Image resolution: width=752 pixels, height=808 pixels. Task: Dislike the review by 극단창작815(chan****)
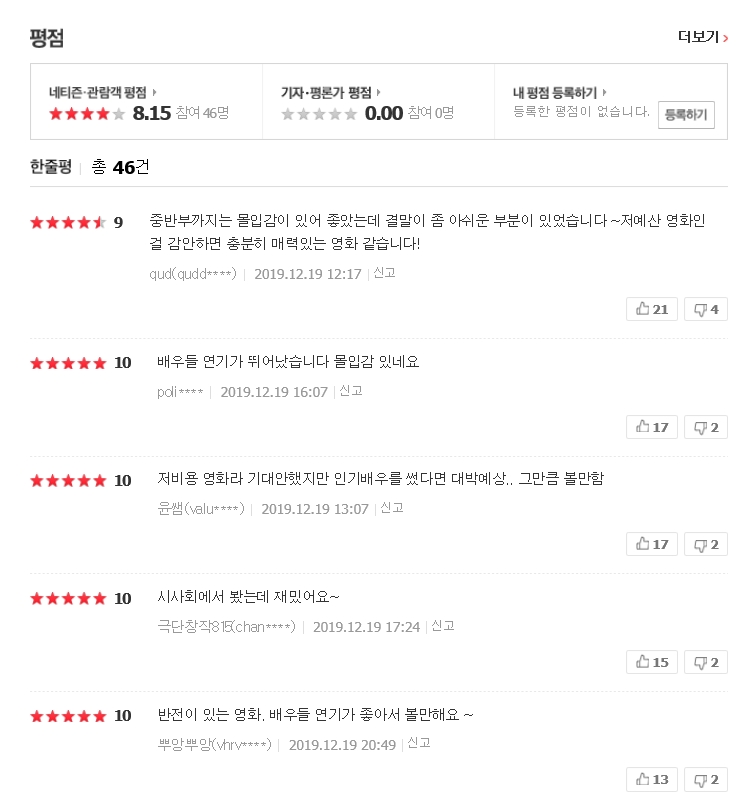[x=706, y=662]
